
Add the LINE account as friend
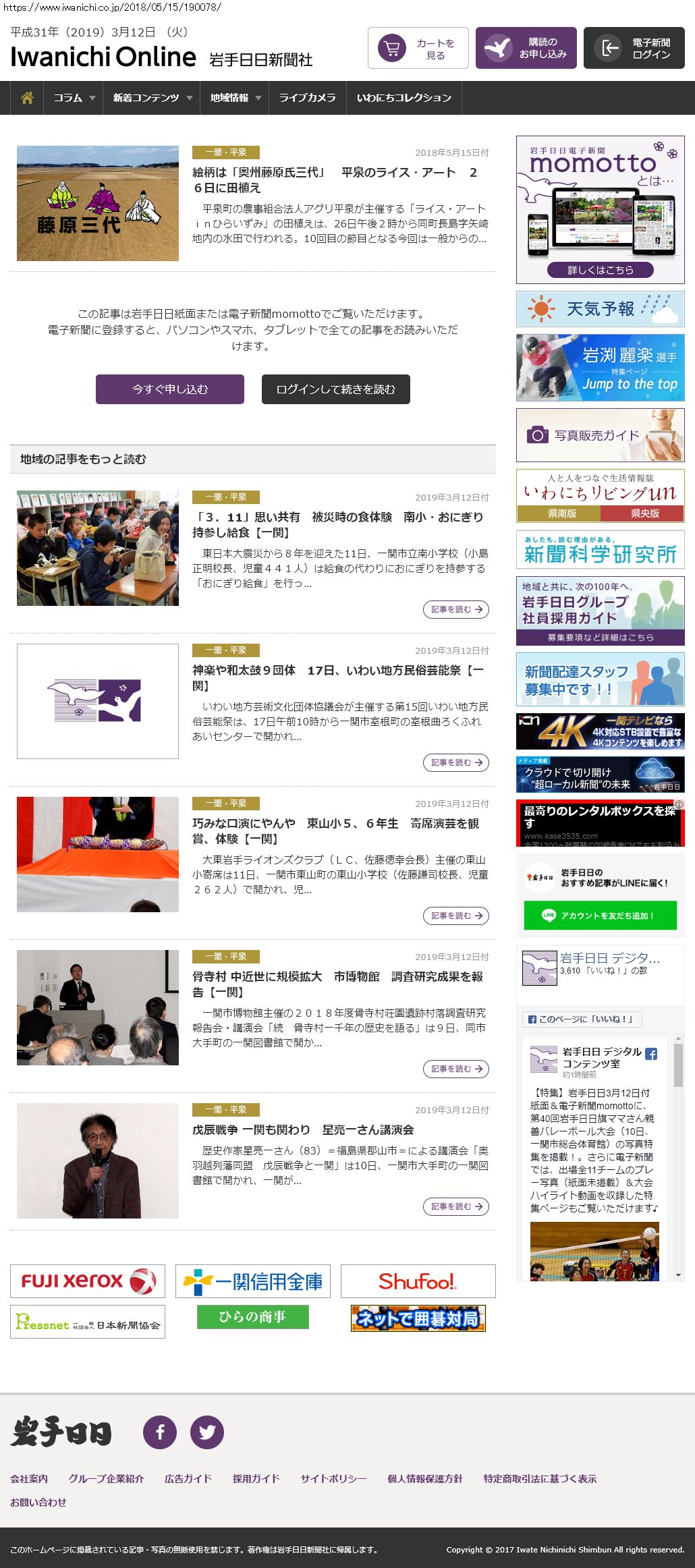point(600,916)
